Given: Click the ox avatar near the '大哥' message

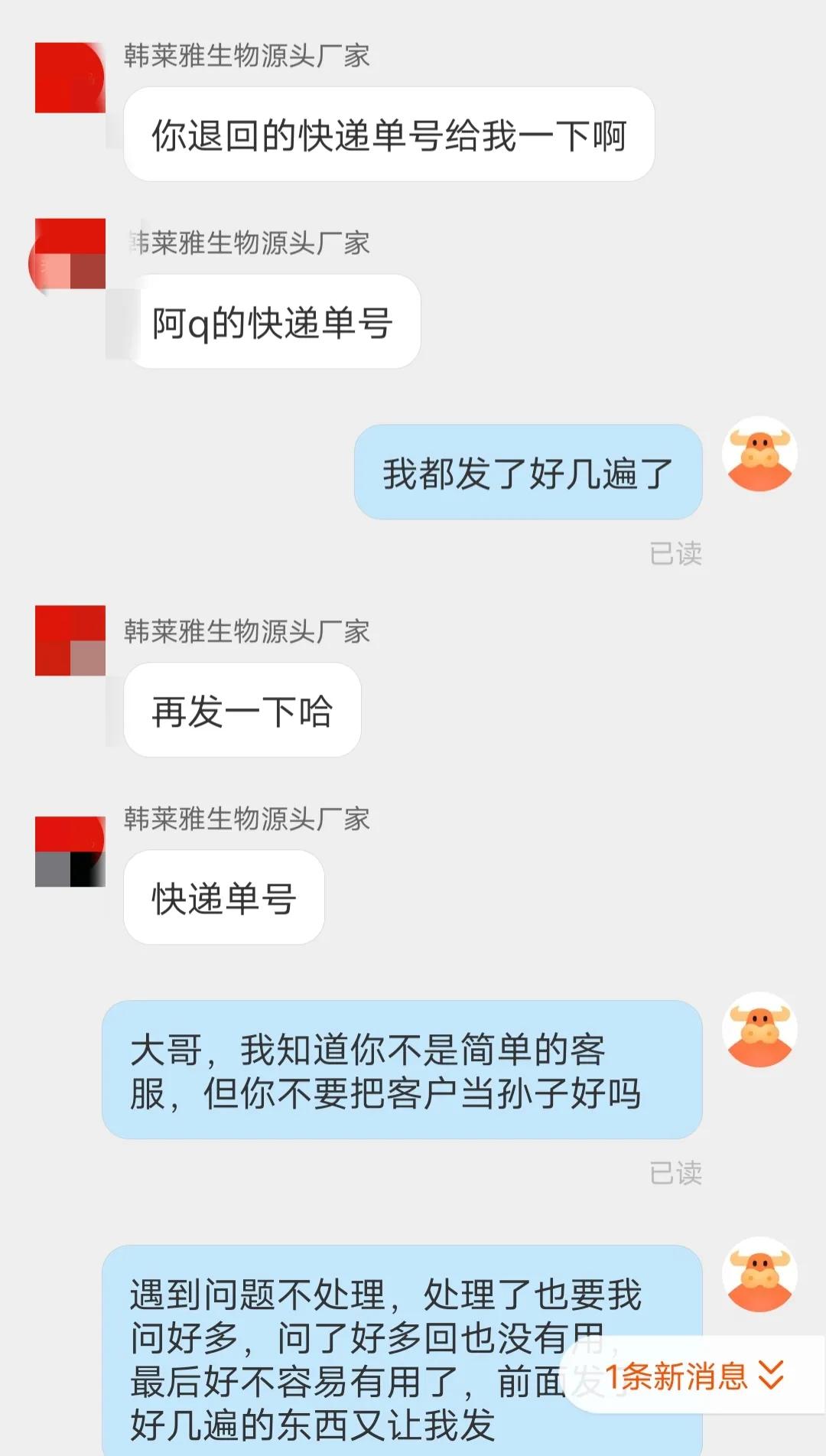Looking at the screenshot, I should [x=759, y=1029].
